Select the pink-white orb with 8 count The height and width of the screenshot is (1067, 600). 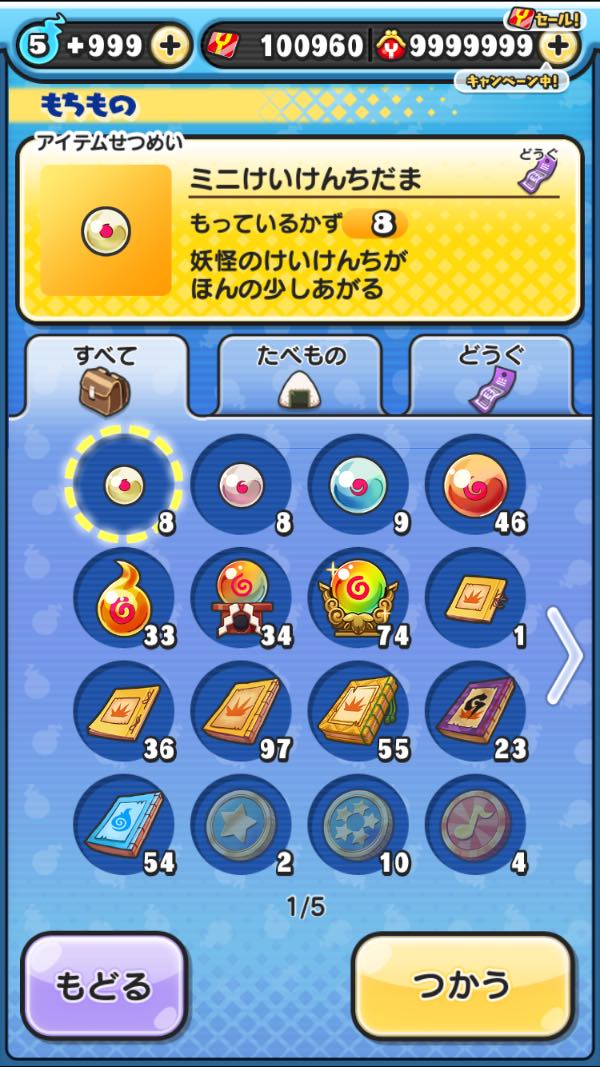[x=240, y=485]
